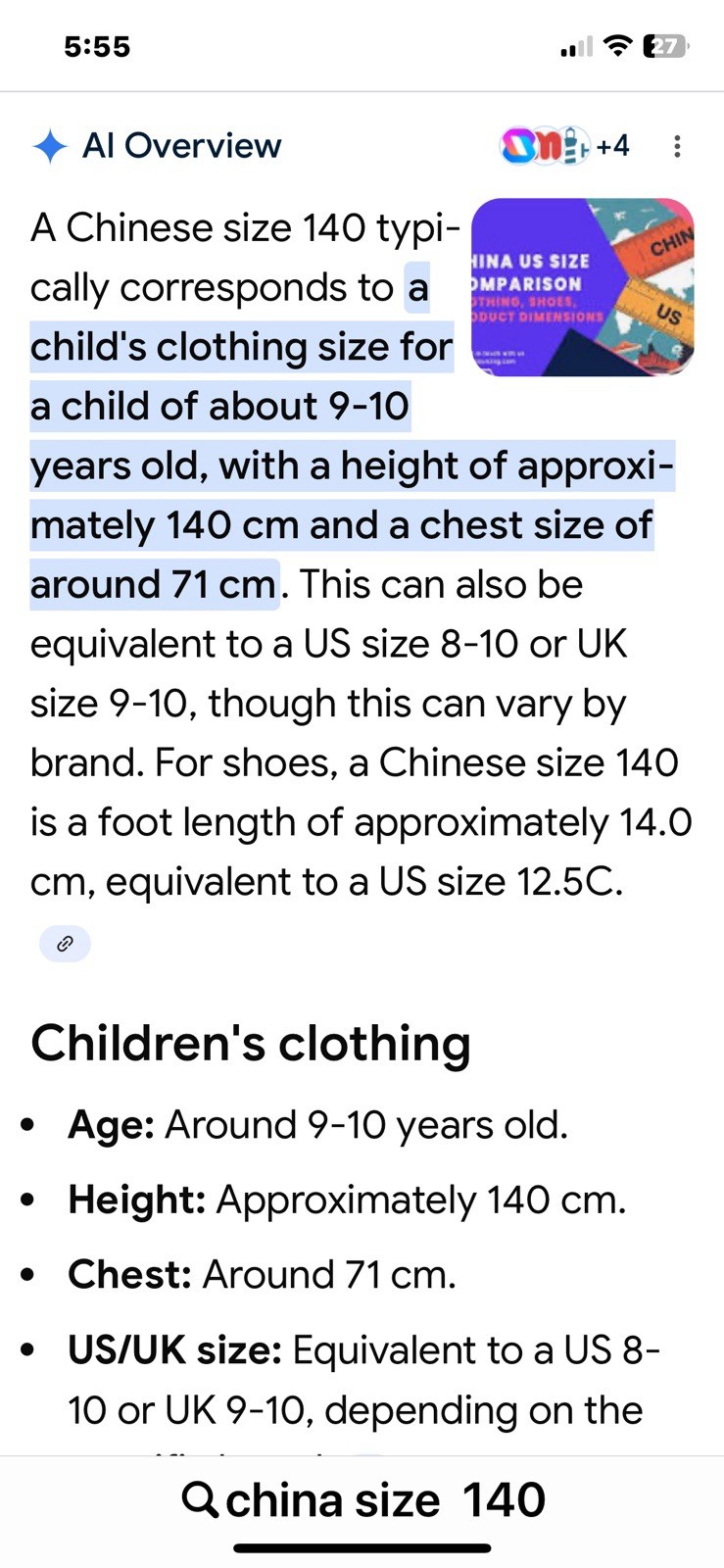View the +4 source icons
This screenshot has width=724, height=1568.
coord(565,147)
